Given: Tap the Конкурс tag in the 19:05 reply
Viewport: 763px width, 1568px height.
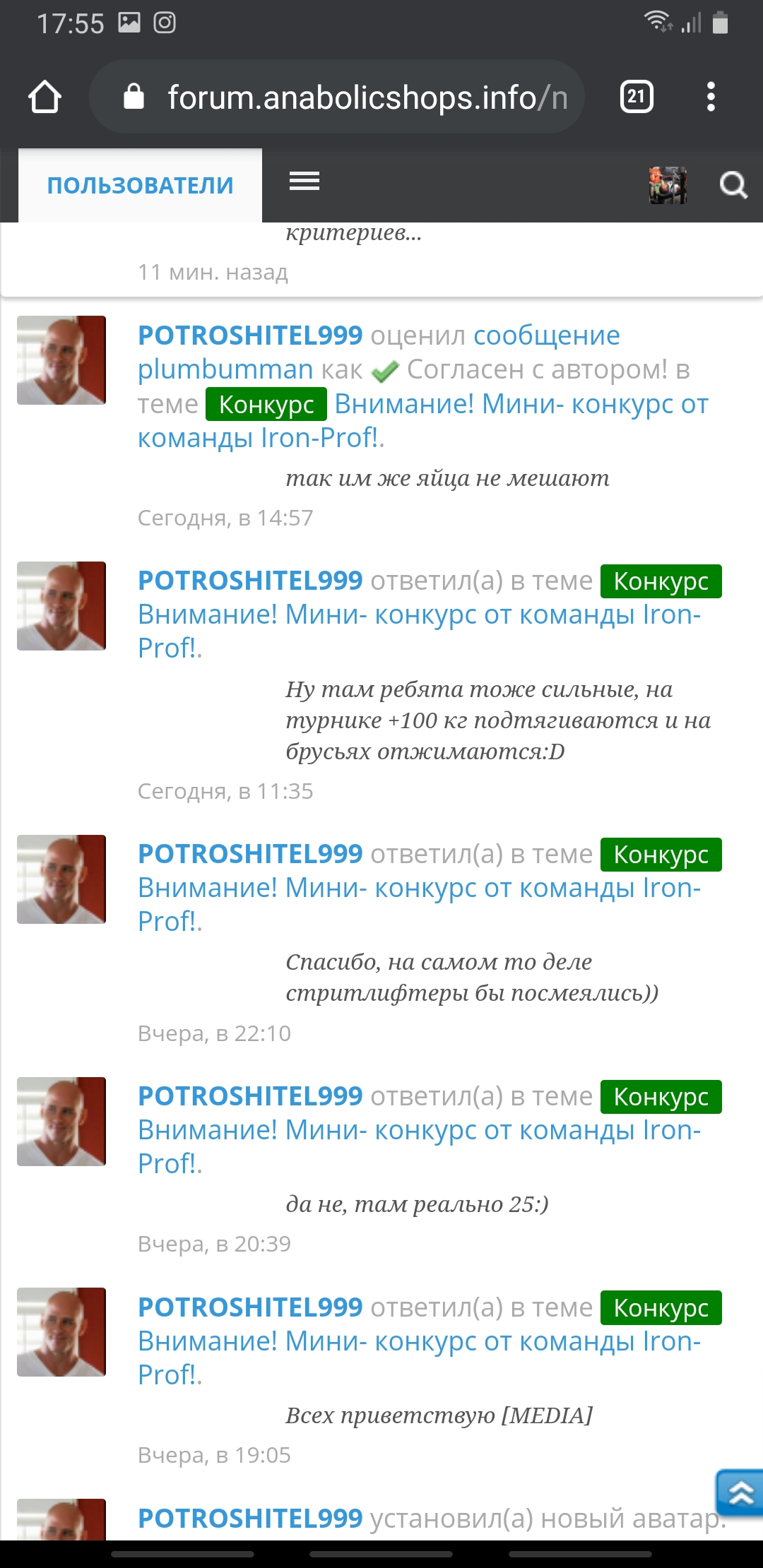Looking at the screenshot, I should coord(661,1308).
